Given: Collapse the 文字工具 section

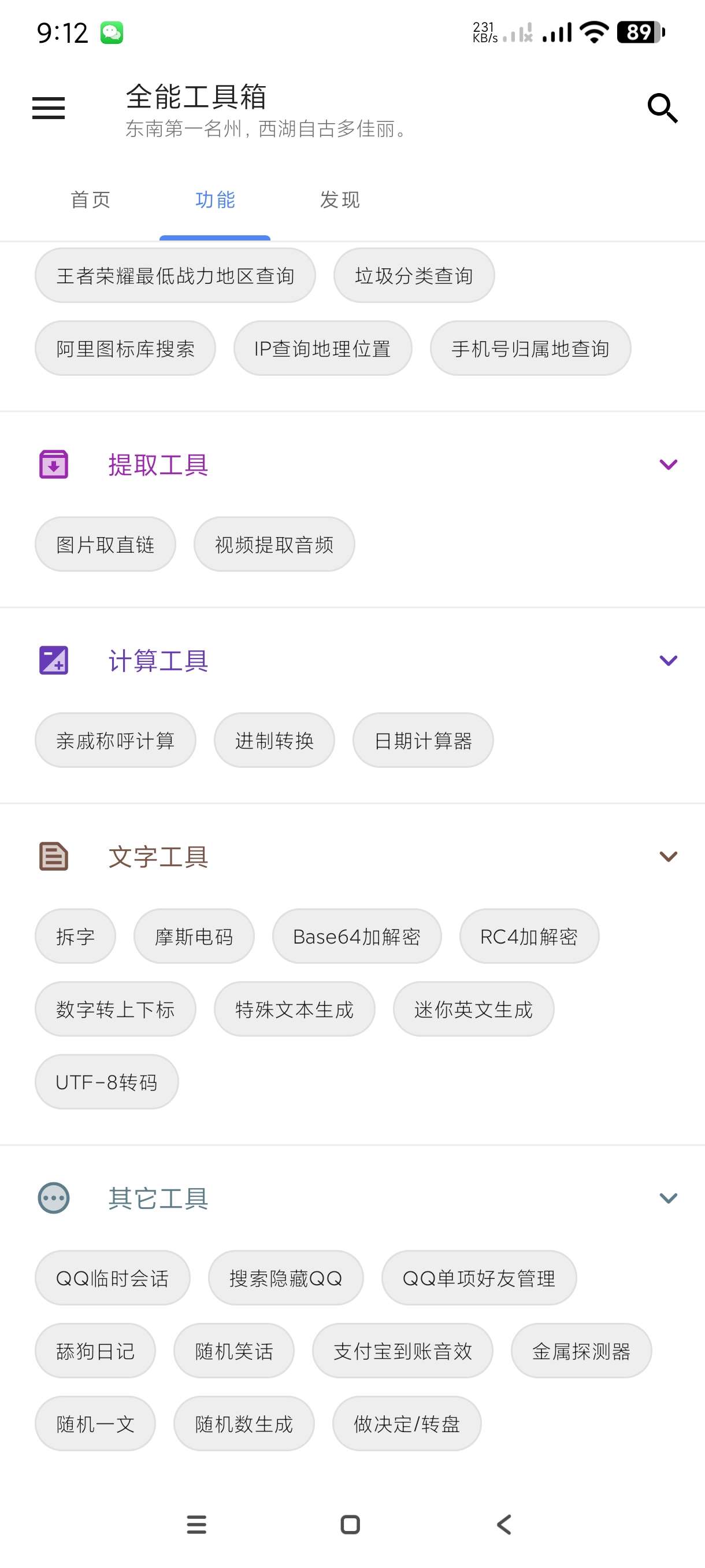Looking at the screenshot, I should point(668,857).
